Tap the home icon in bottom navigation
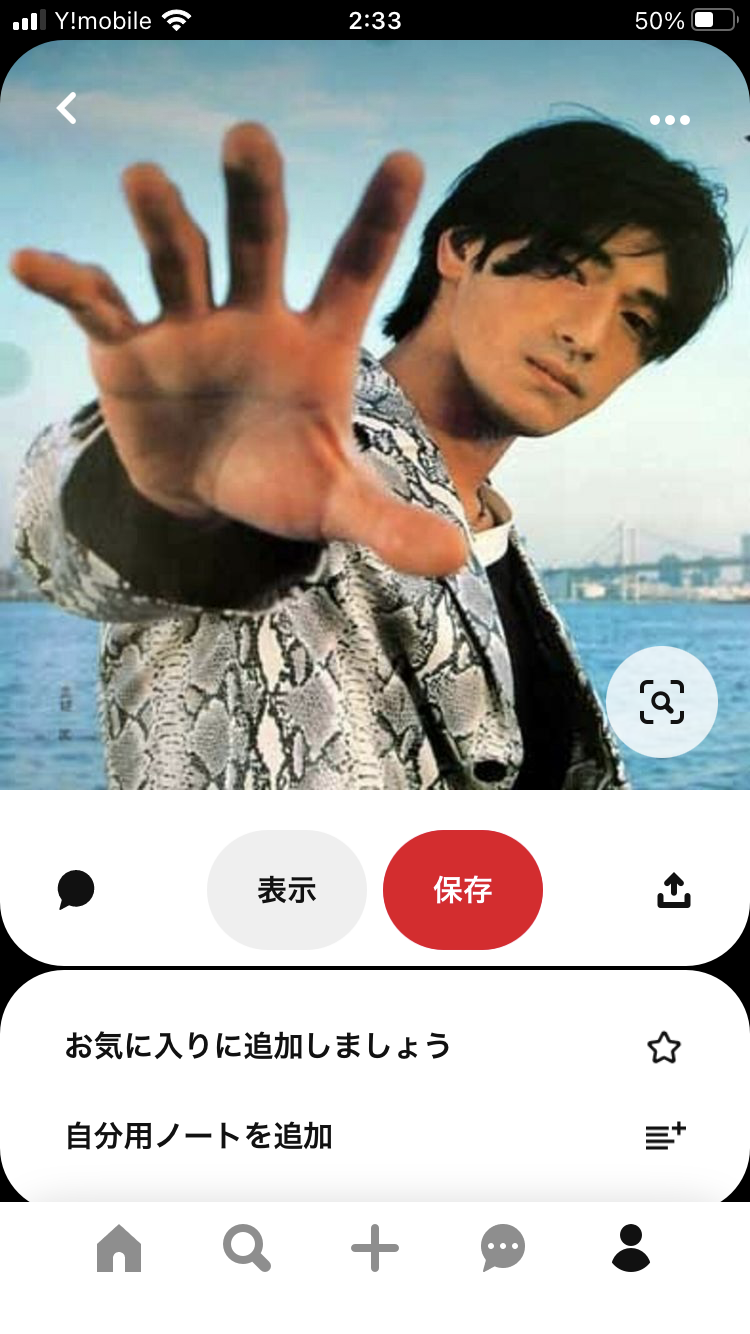Screen dimensions: 750x1334 pyautogui.click(x=119, y=1247)
